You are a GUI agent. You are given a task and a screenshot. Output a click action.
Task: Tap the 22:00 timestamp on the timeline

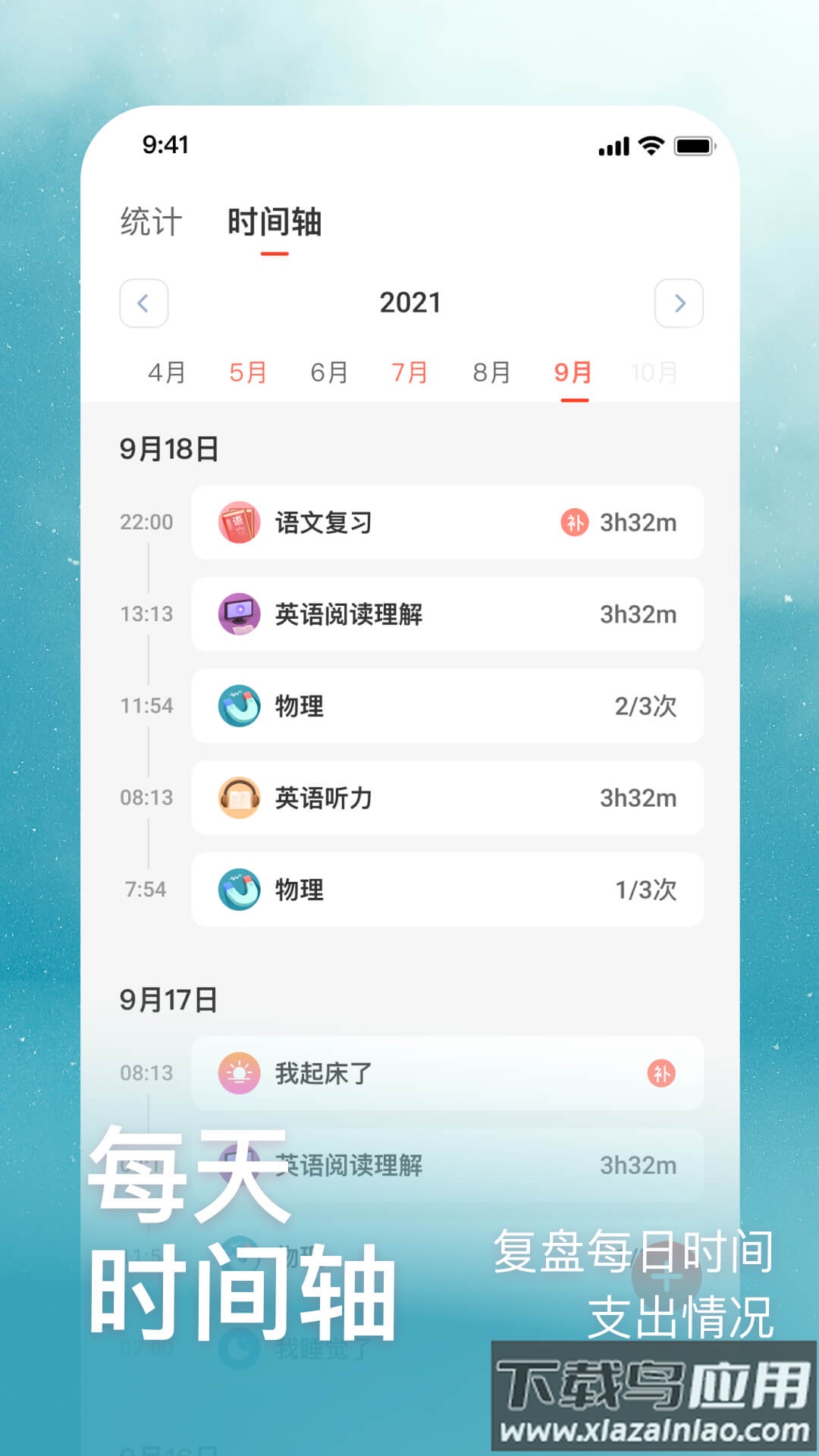coord(144,522)
